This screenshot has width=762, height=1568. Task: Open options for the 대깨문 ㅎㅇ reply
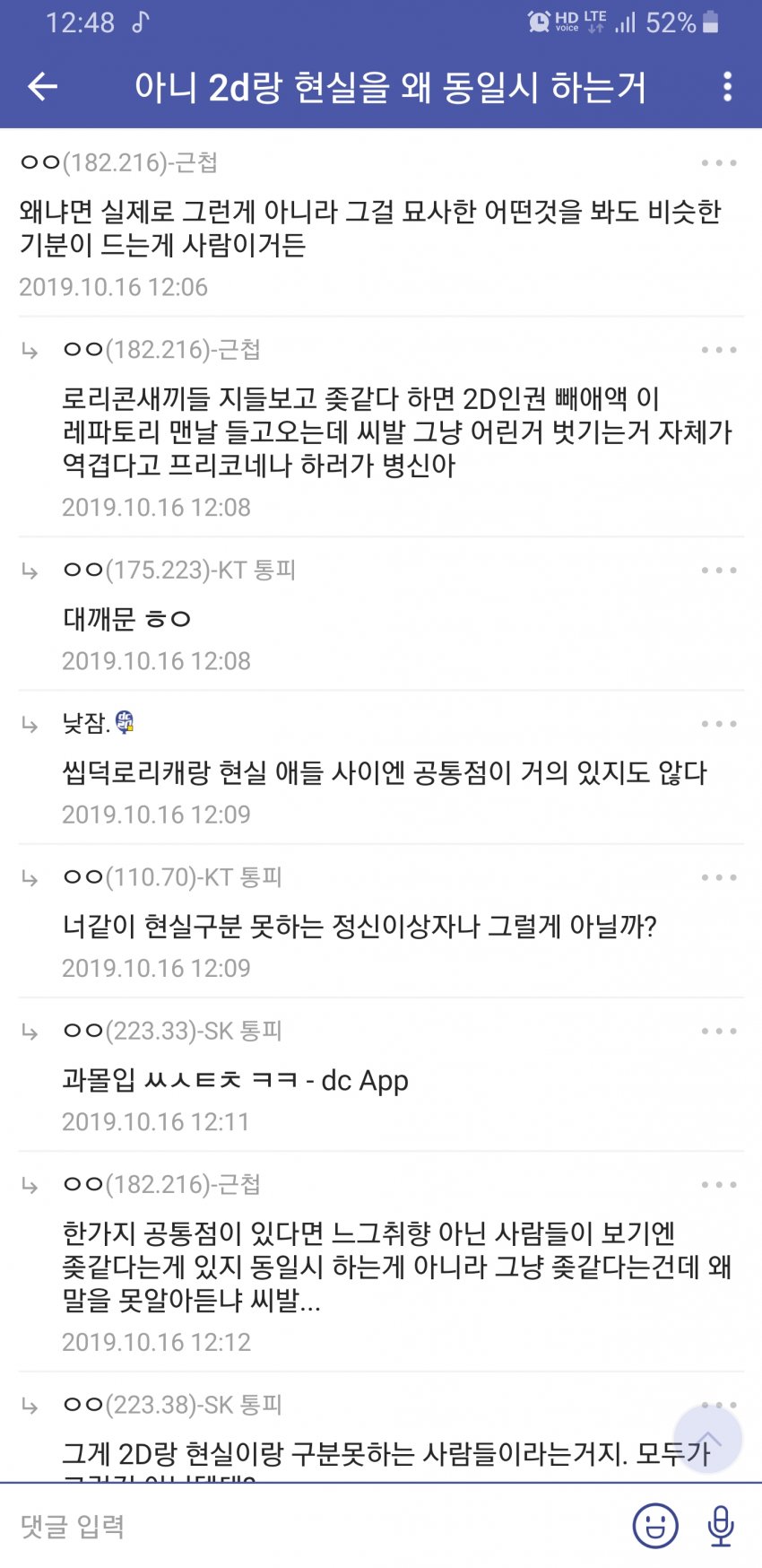coord(719,571)
